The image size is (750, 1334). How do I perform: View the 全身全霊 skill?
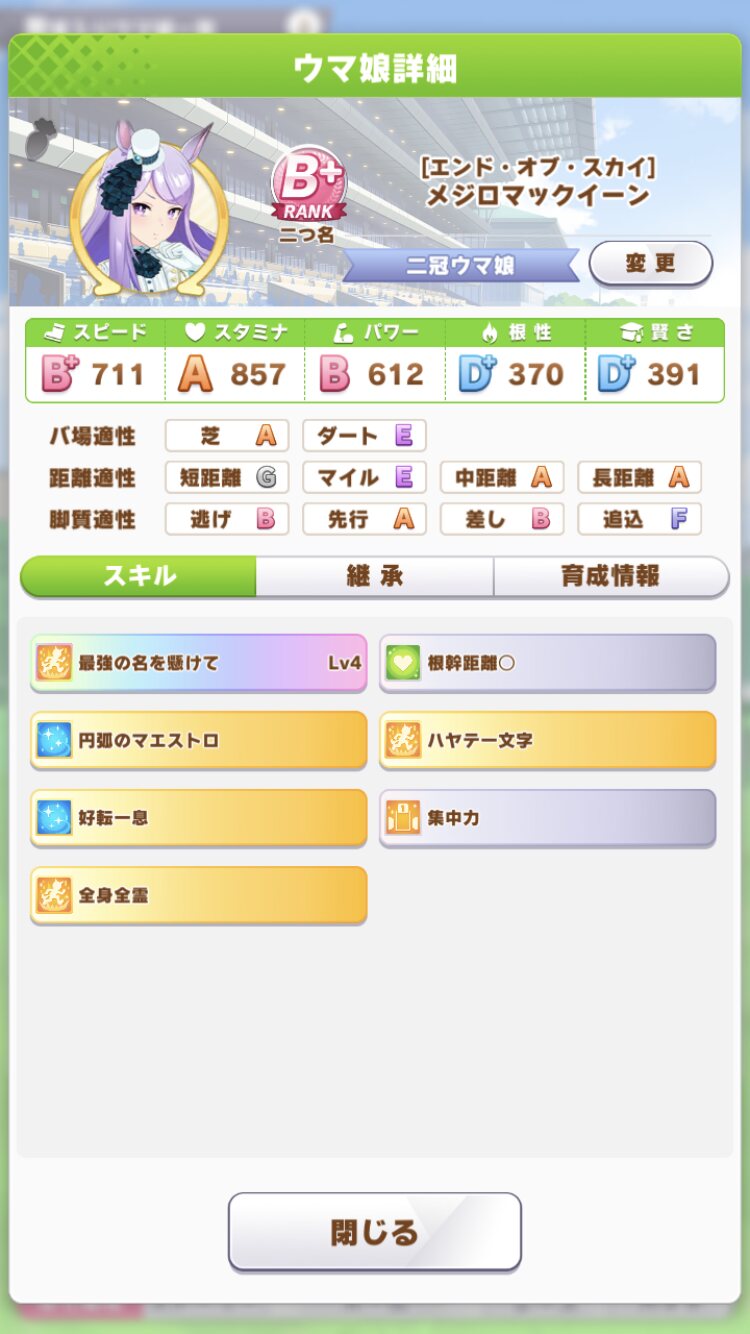pos(198,895)
